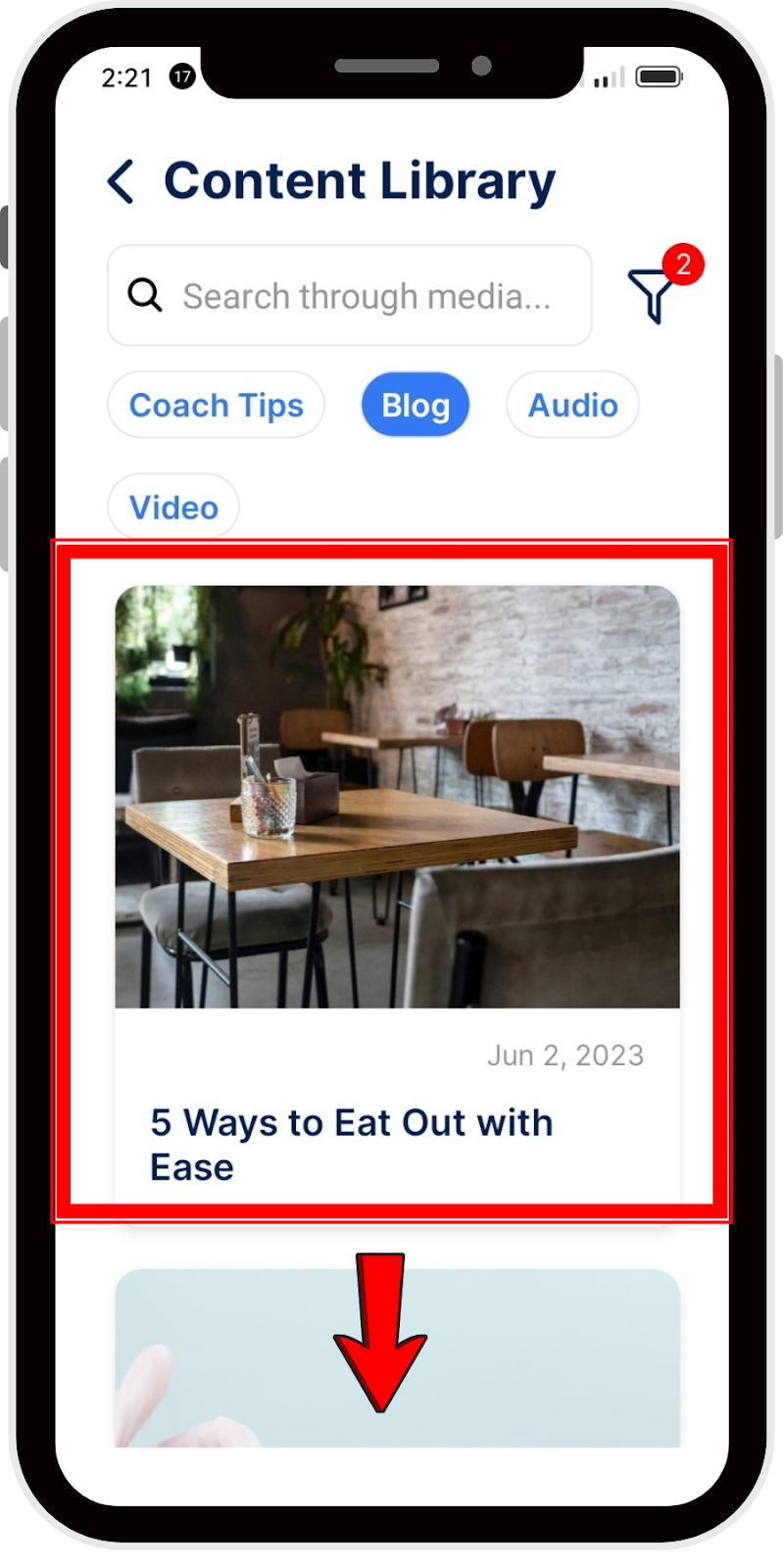Go back from Content Library
The height and width of the screenshot is (1568, 784).
tap(121, 181)
